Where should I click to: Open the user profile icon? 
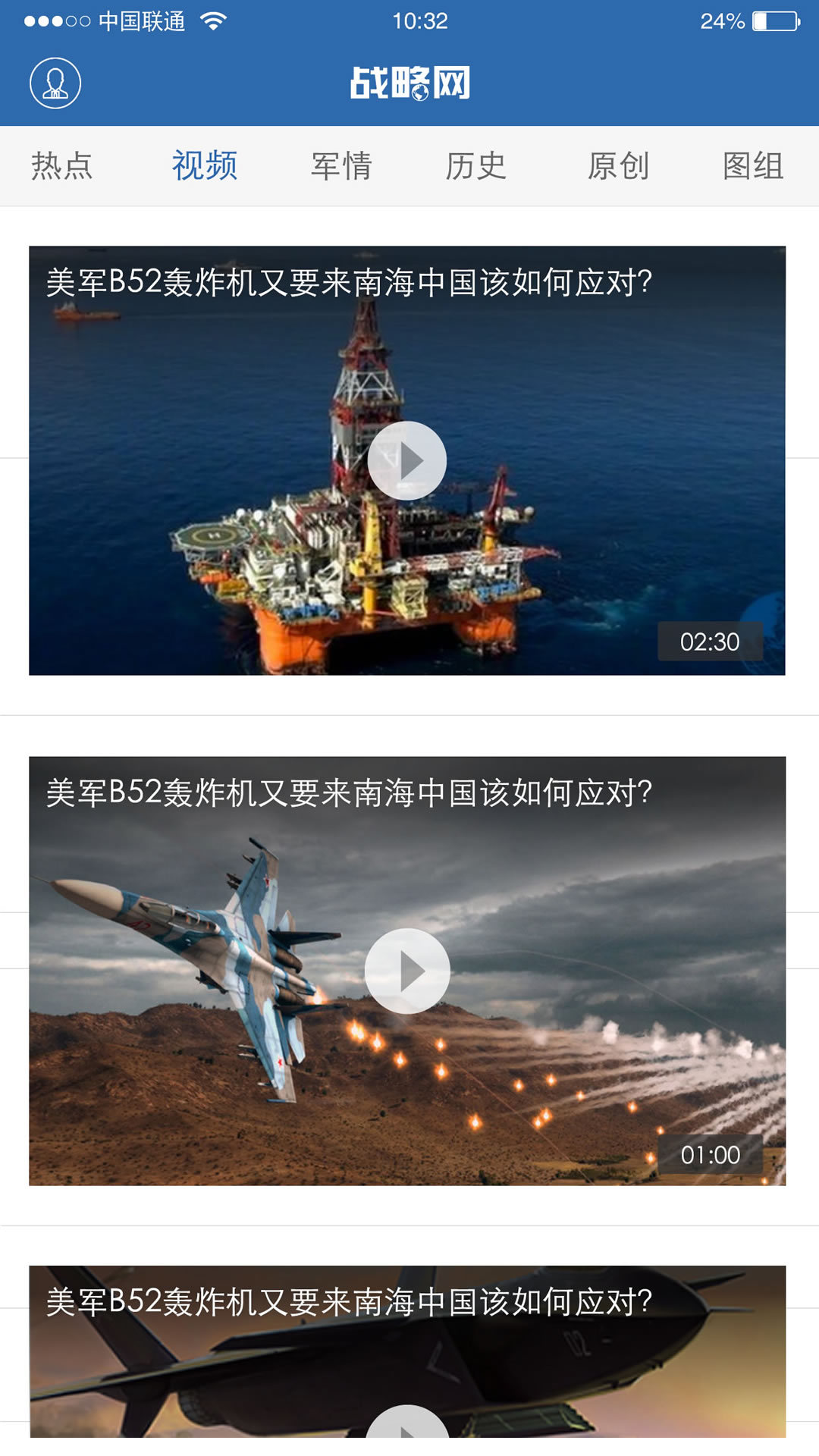tap(55, 83)
